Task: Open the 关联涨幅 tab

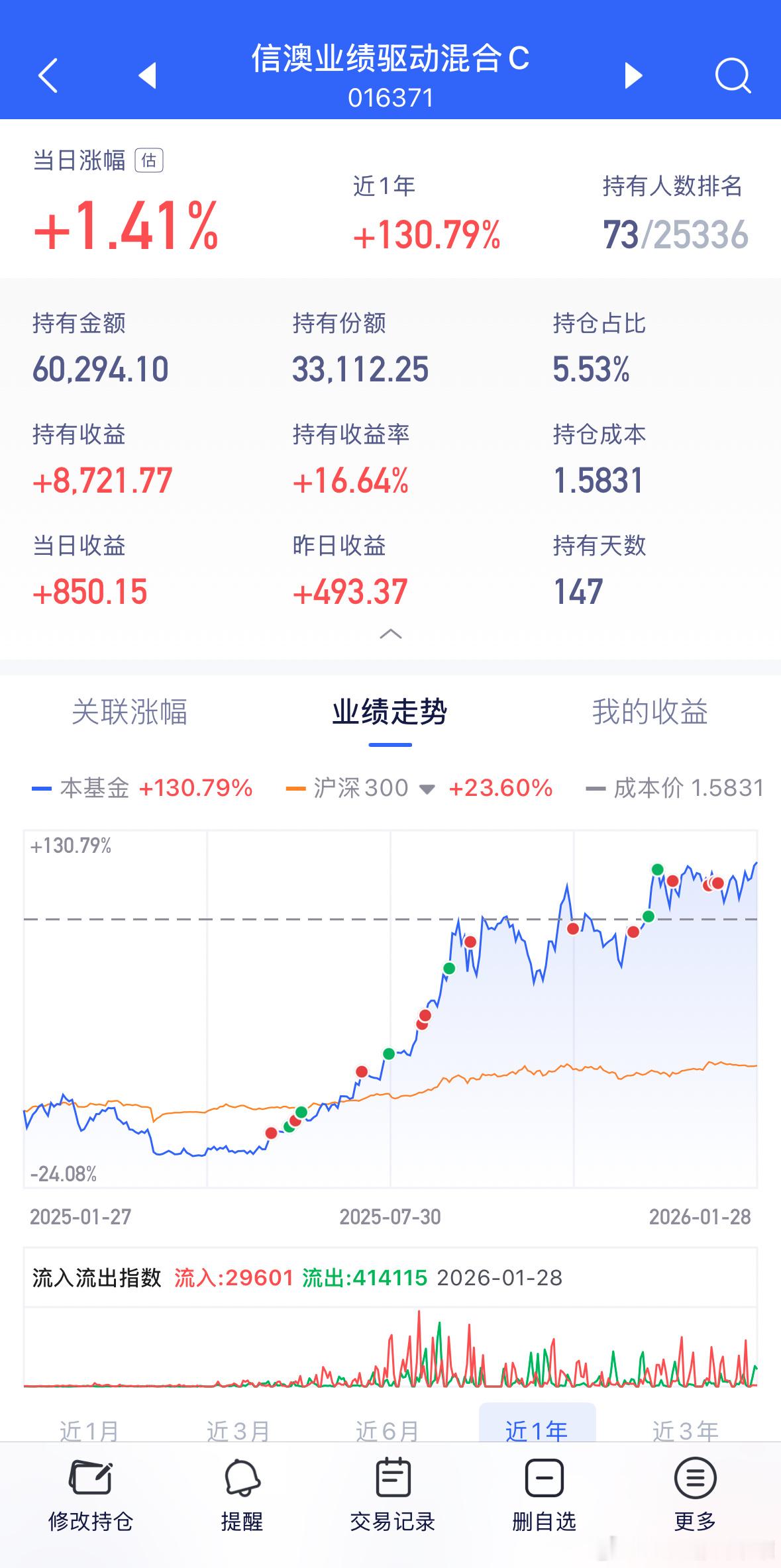Action: tap(130, 712)
